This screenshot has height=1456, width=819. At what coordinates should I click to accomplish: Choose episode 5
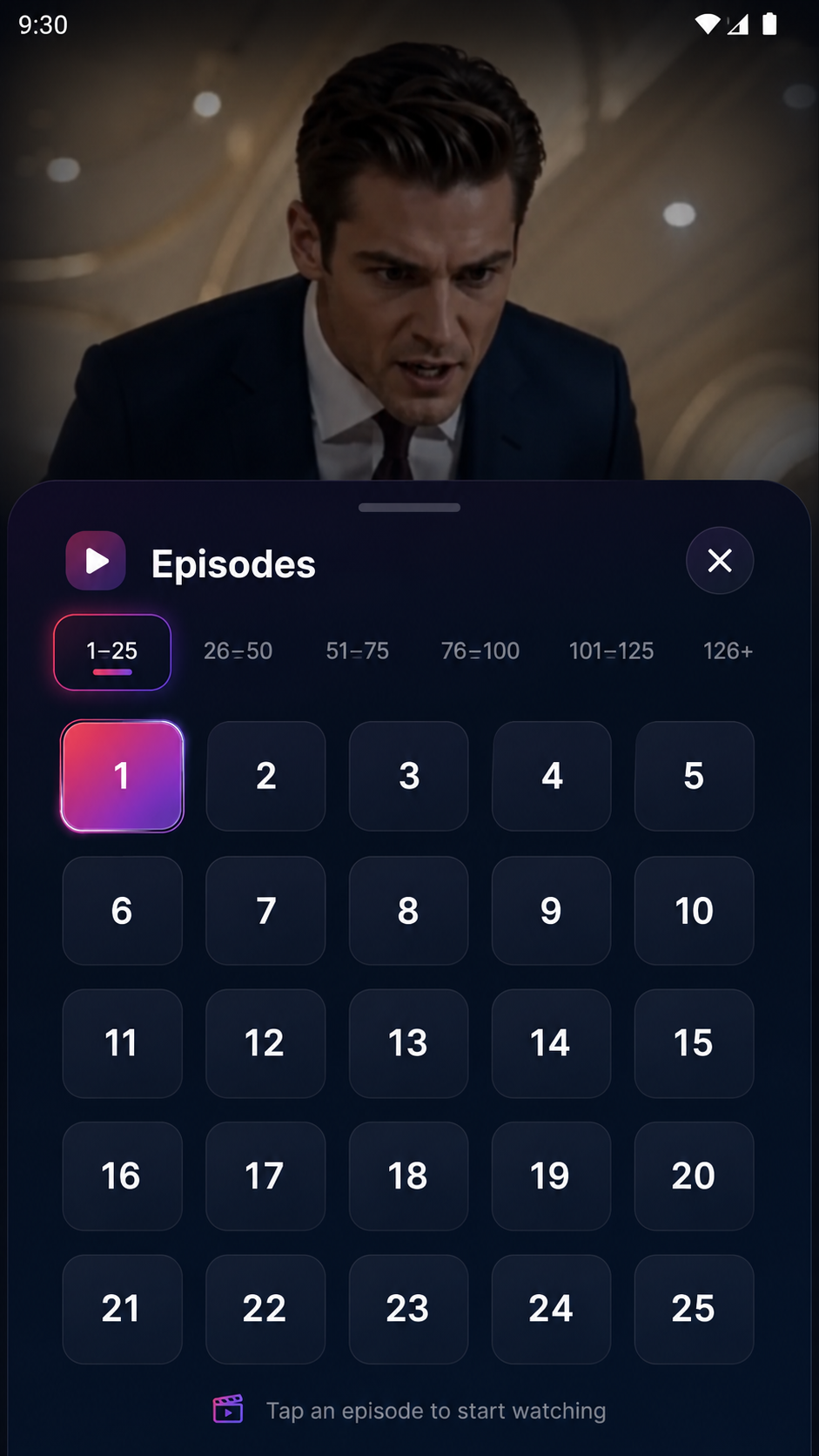coord(694,776)
